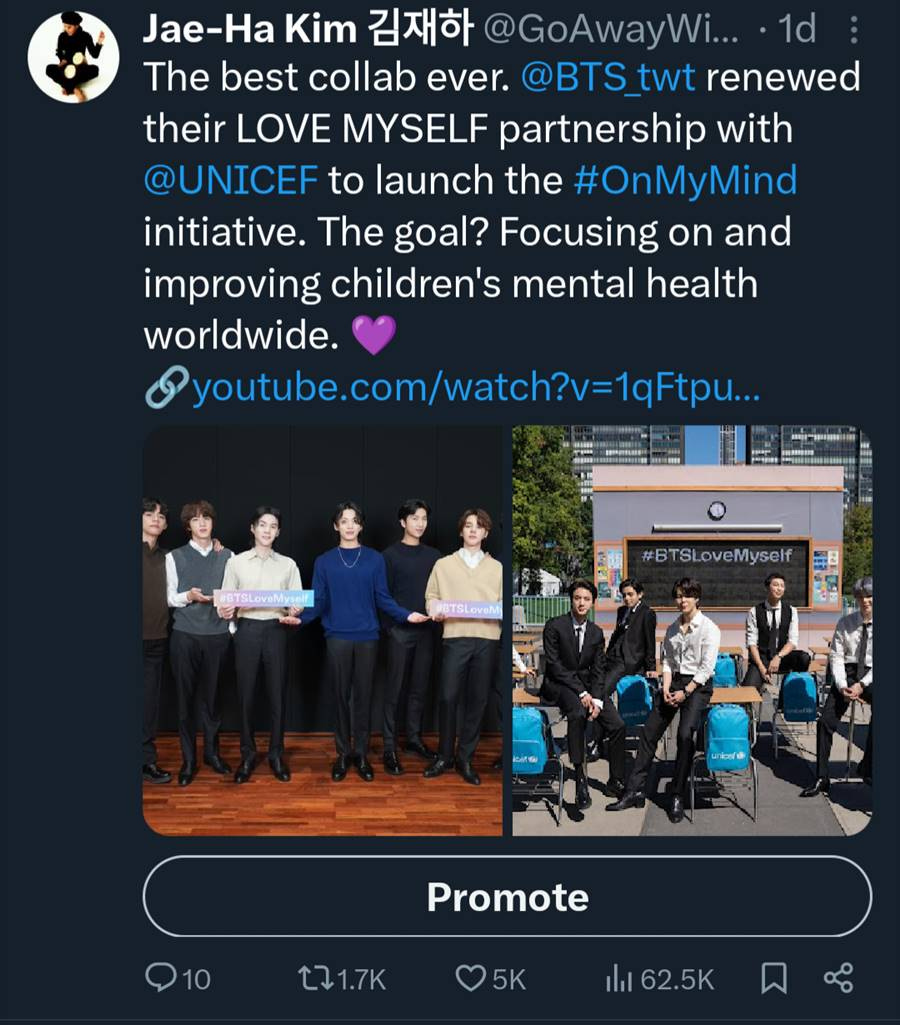Open Jae-Ha Kim's profile picture

pyautogui.click(x=73, y=57)
